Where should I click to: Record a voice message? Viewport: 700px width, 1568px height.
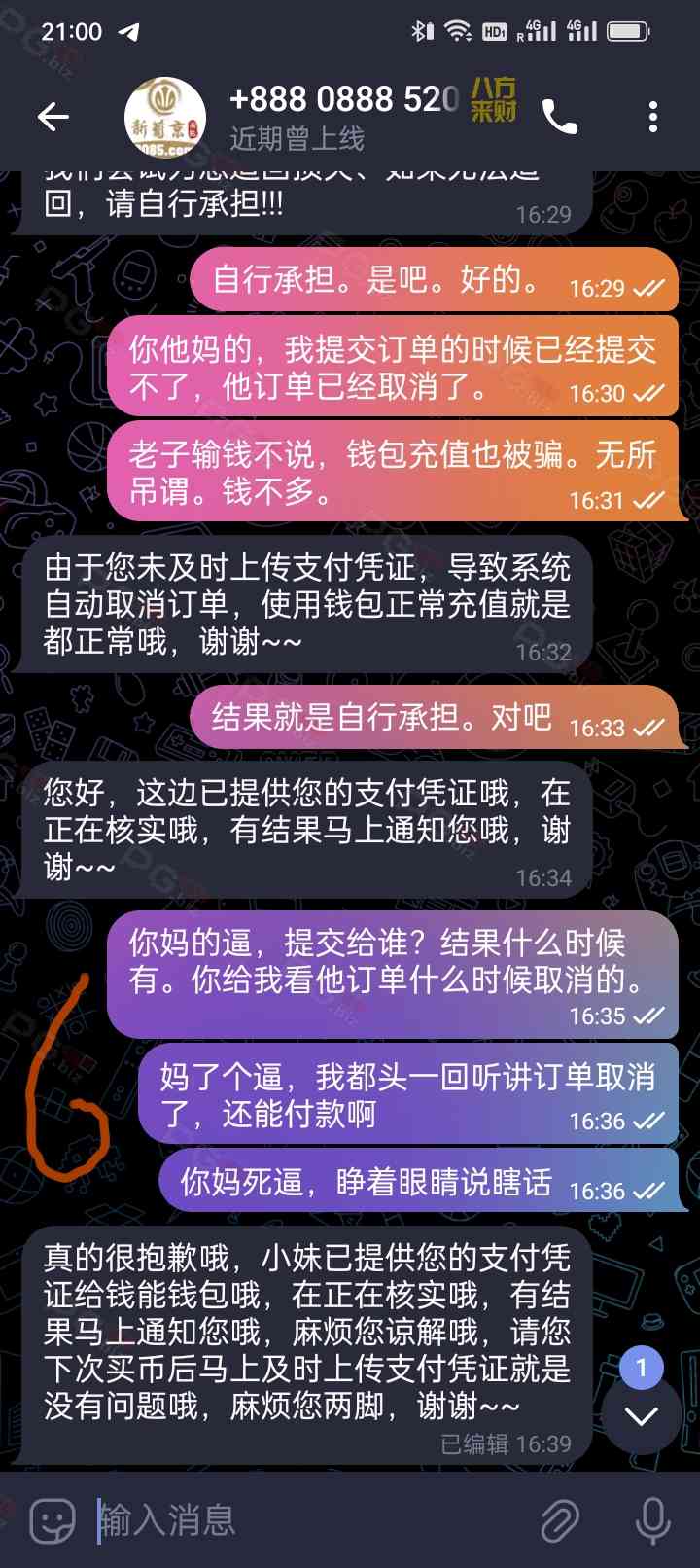tap(652, 1520)
